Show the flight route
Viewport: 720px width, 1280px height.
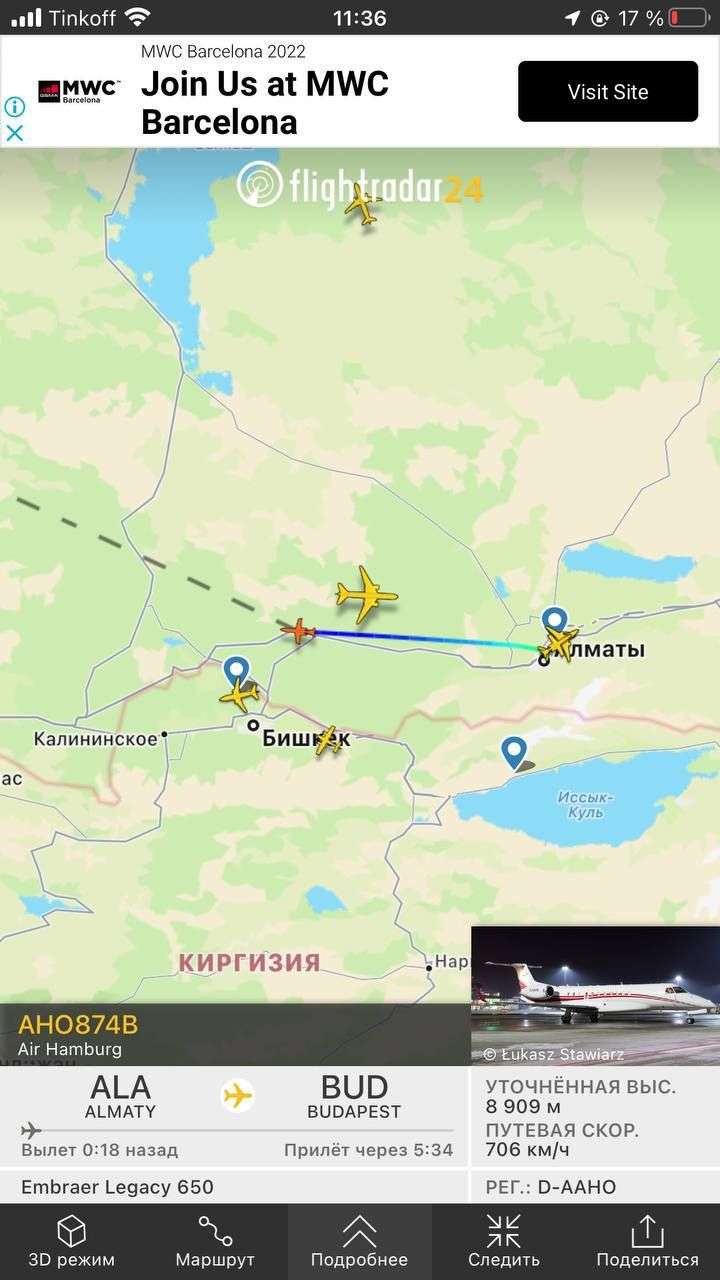[215, 1241]
